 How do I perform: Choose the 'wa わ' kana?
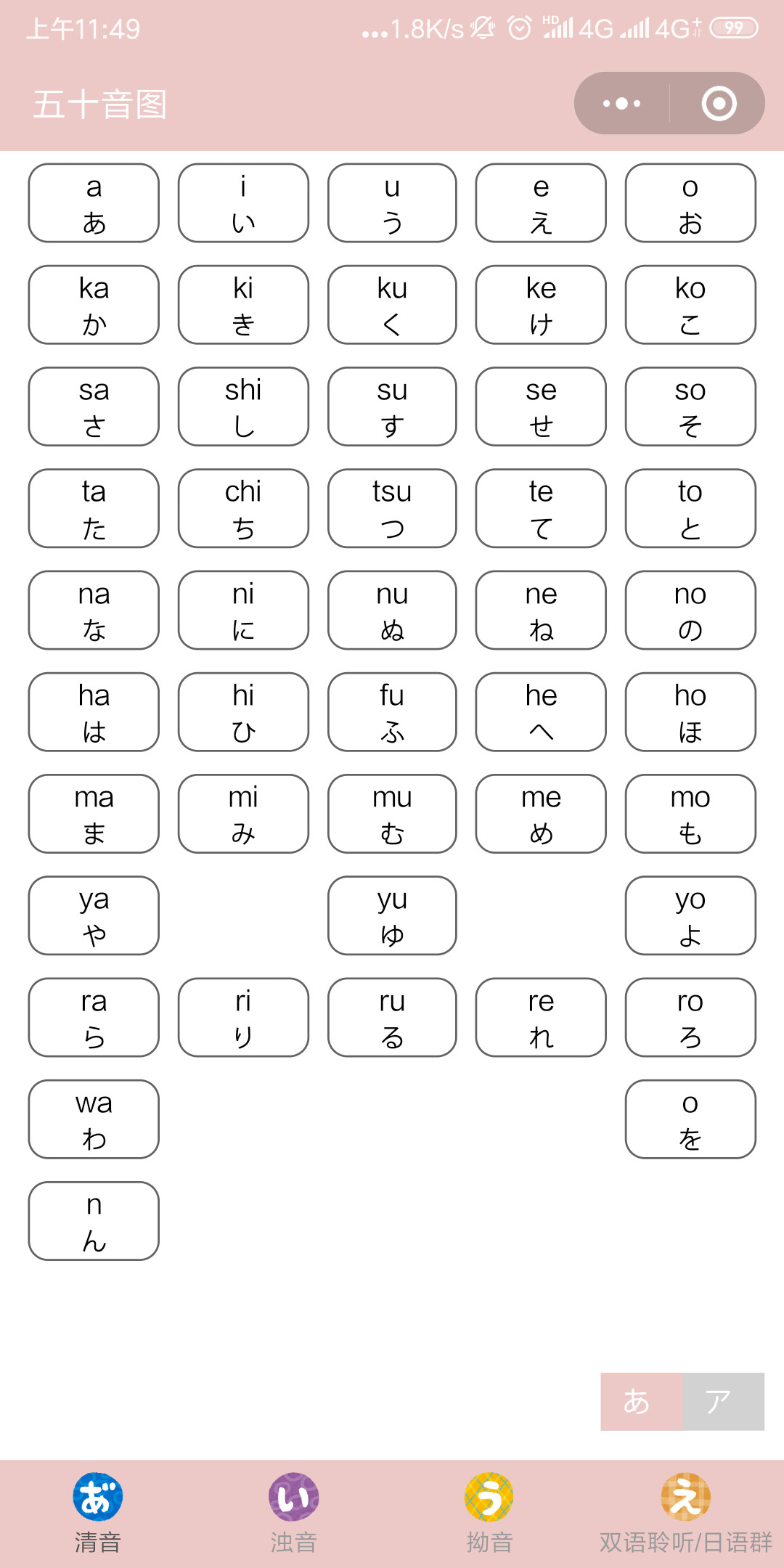pos(94,1119)
